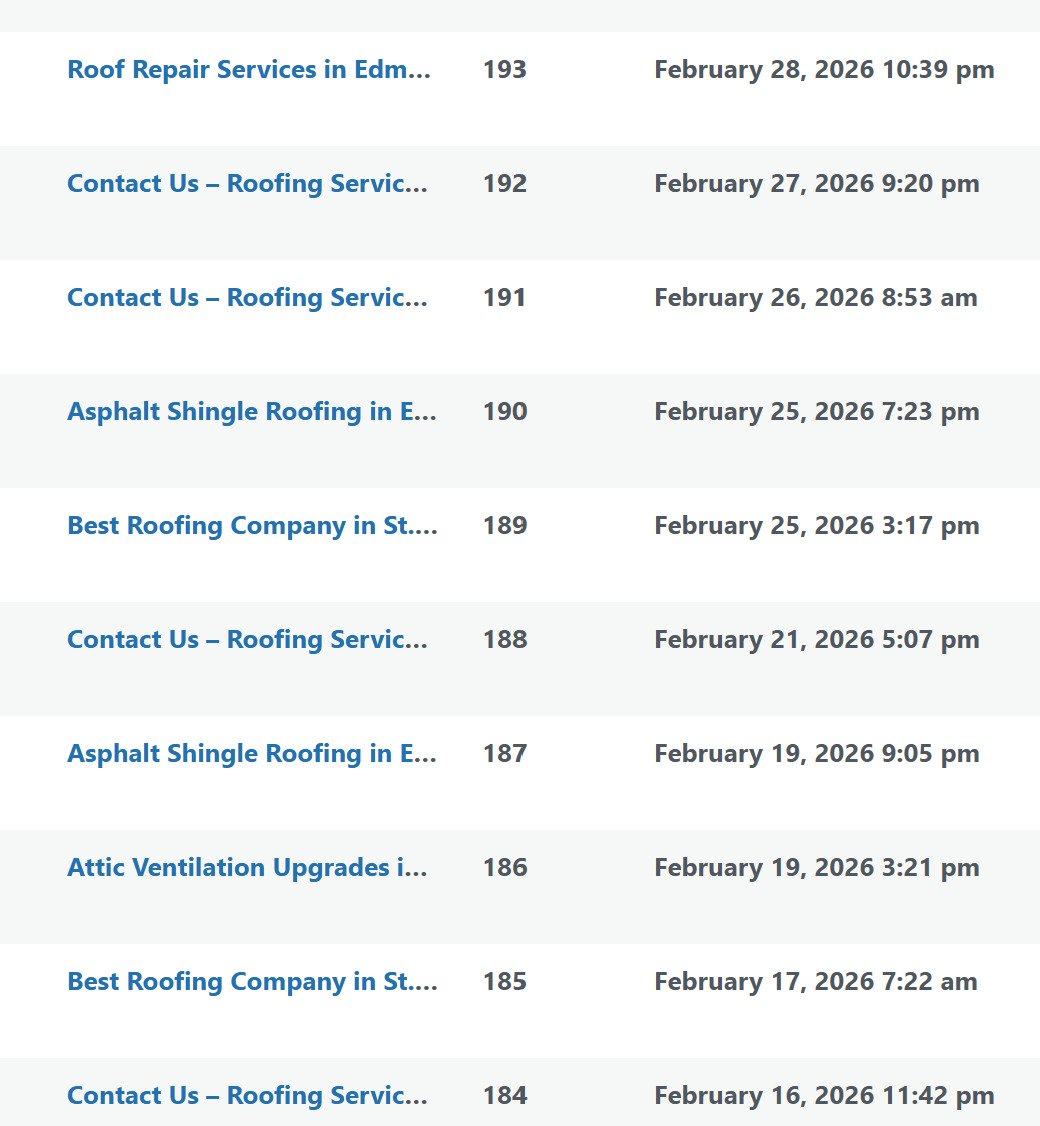Image resolution: width=1040 pixels, height=1126 pixels.
Task: Click the Contact Us link dated February 26
Action: coord(248,297)
